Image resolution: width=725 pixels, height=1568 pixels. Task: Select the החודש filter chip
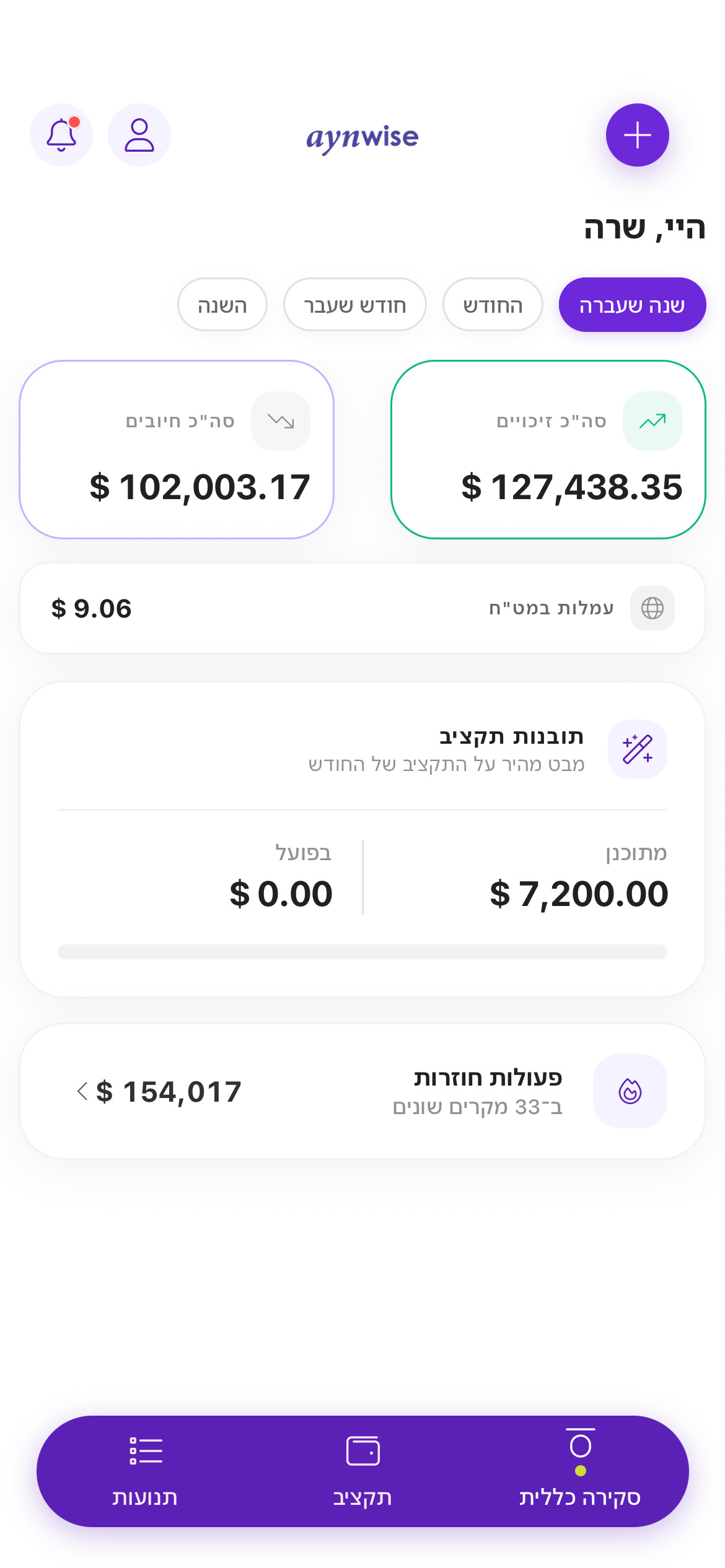tap(492, 304)
